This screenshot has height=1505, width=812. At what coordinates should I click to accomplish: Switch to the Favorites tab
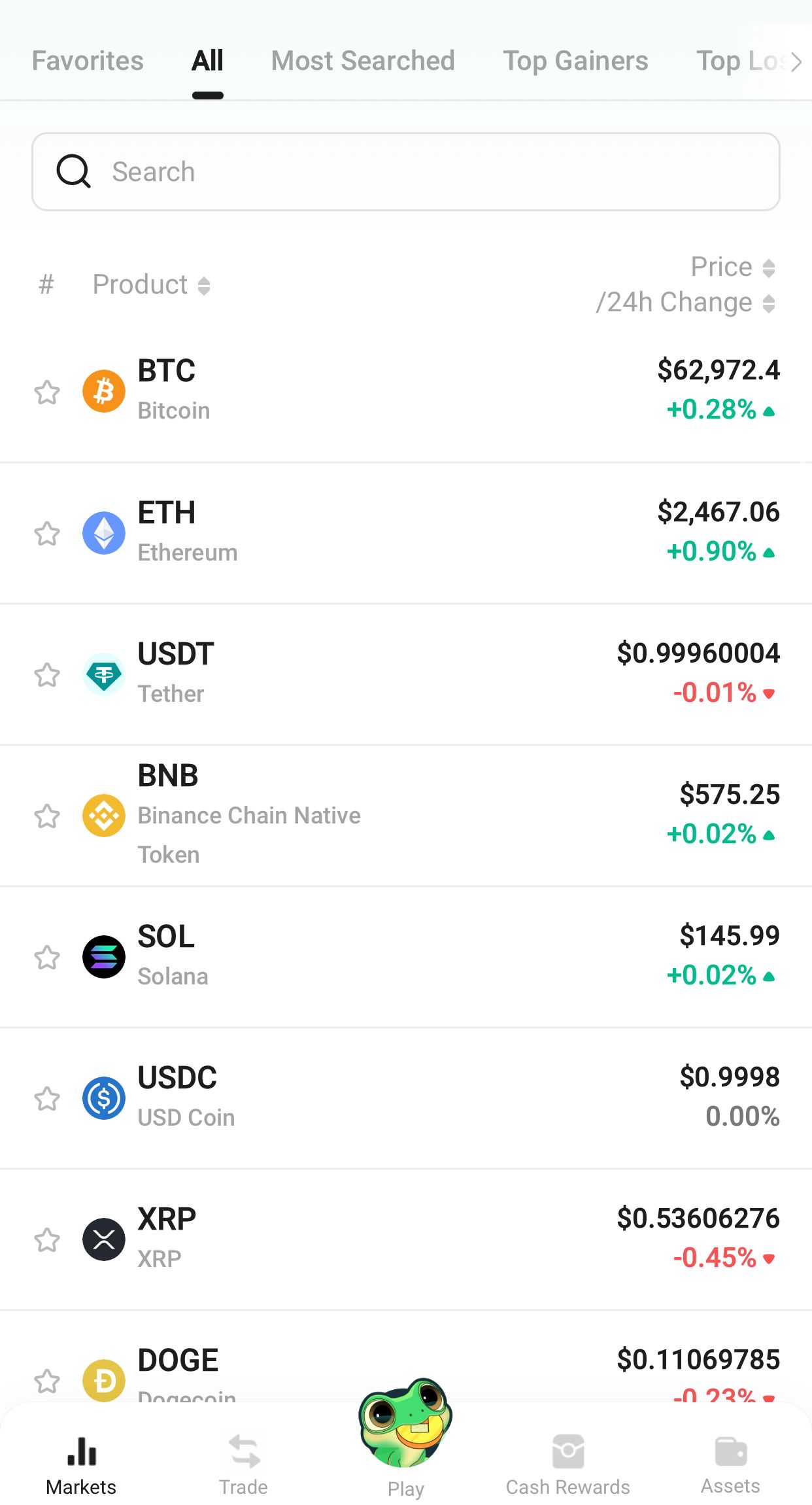[87, 61]
